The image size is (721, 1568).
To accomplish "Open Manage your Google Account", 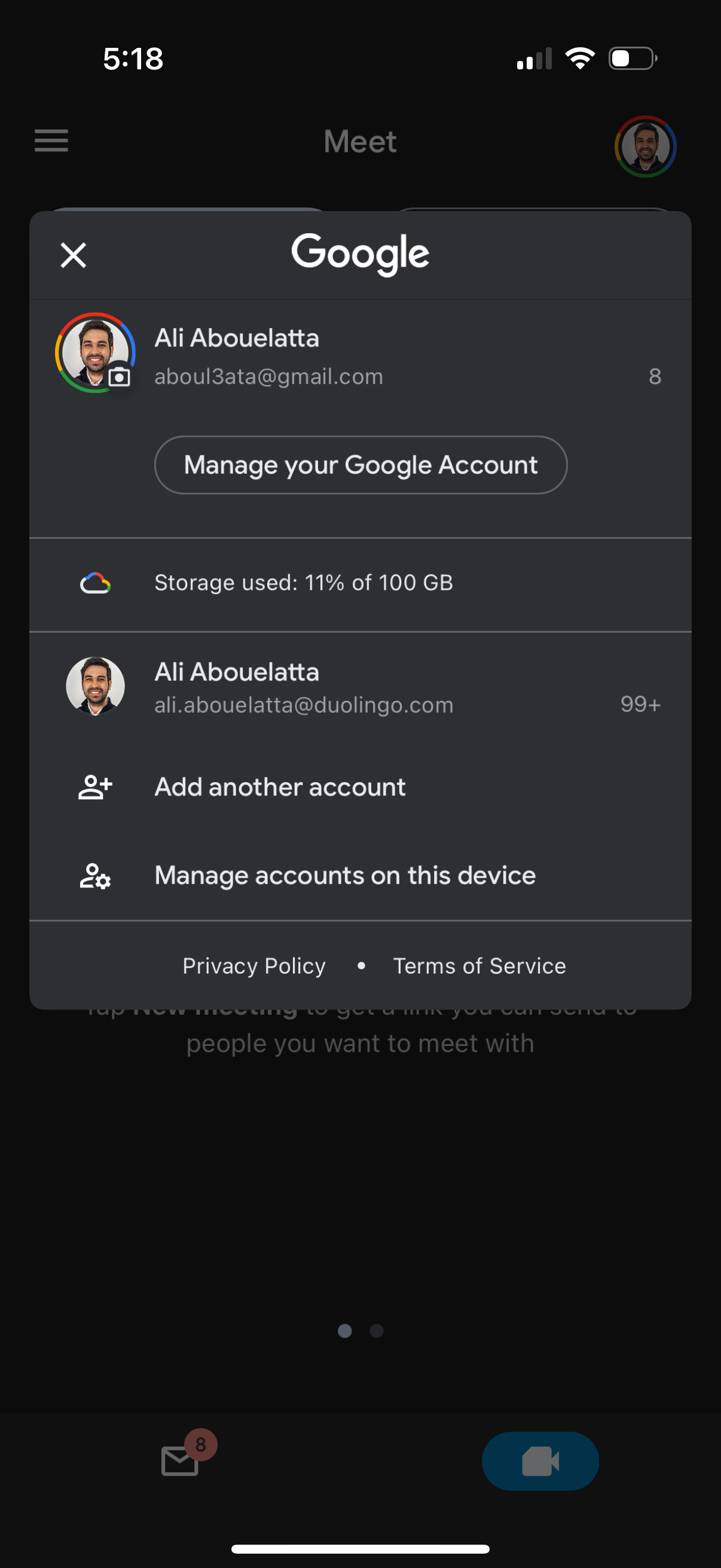I will [360, 465].
